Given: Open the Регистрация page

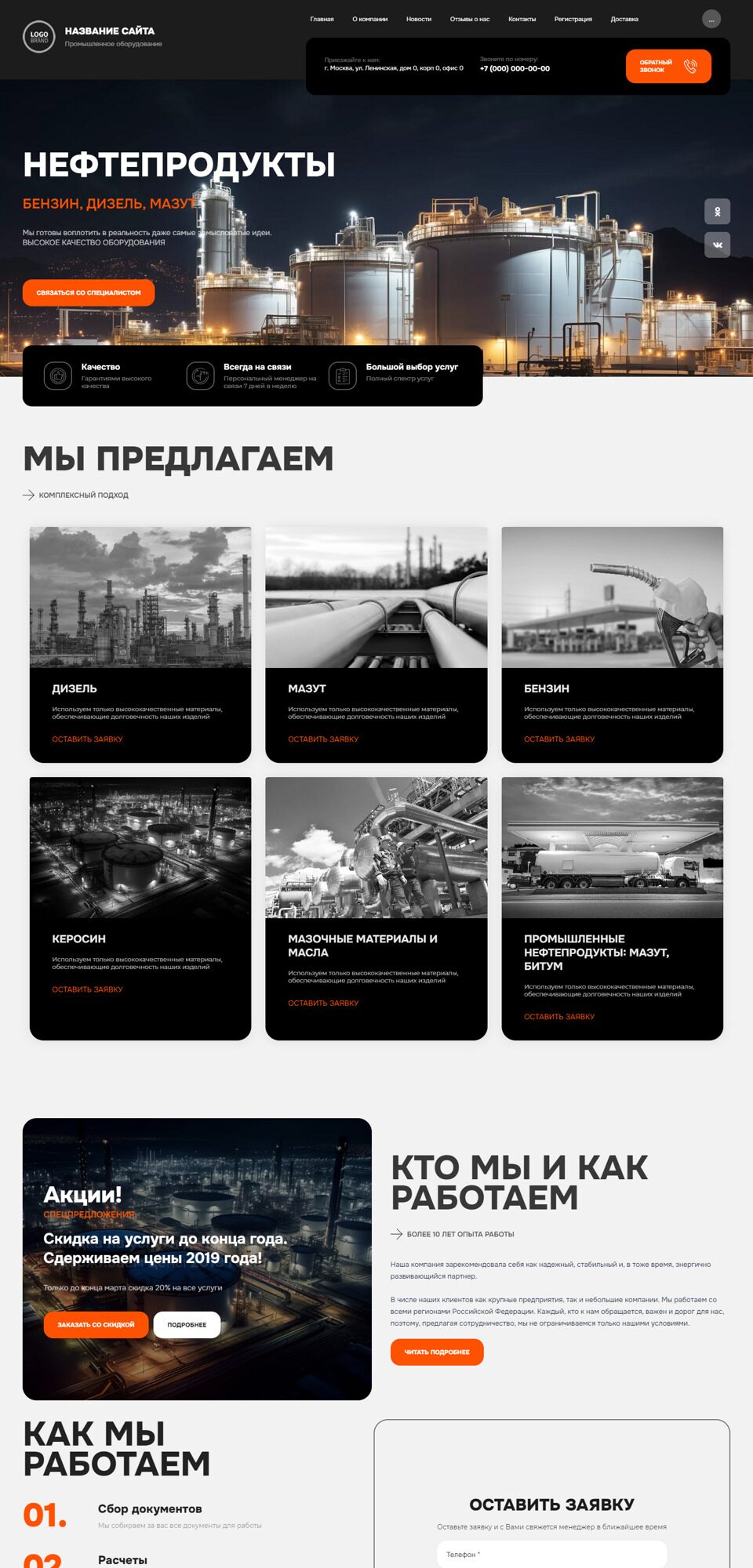Looking at the screenshot, I should (573, 19).
